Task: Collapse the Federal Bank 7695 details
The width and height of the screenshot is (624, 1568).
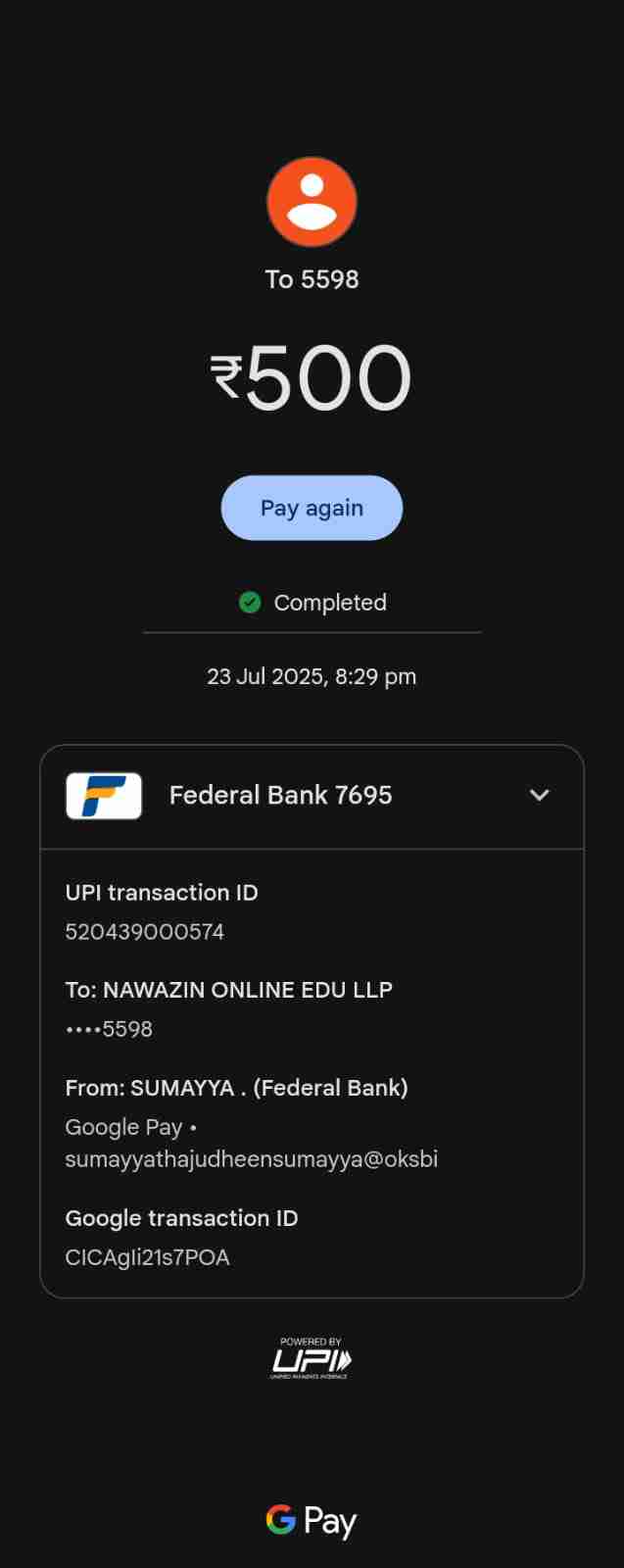Action: coord(539,795)
